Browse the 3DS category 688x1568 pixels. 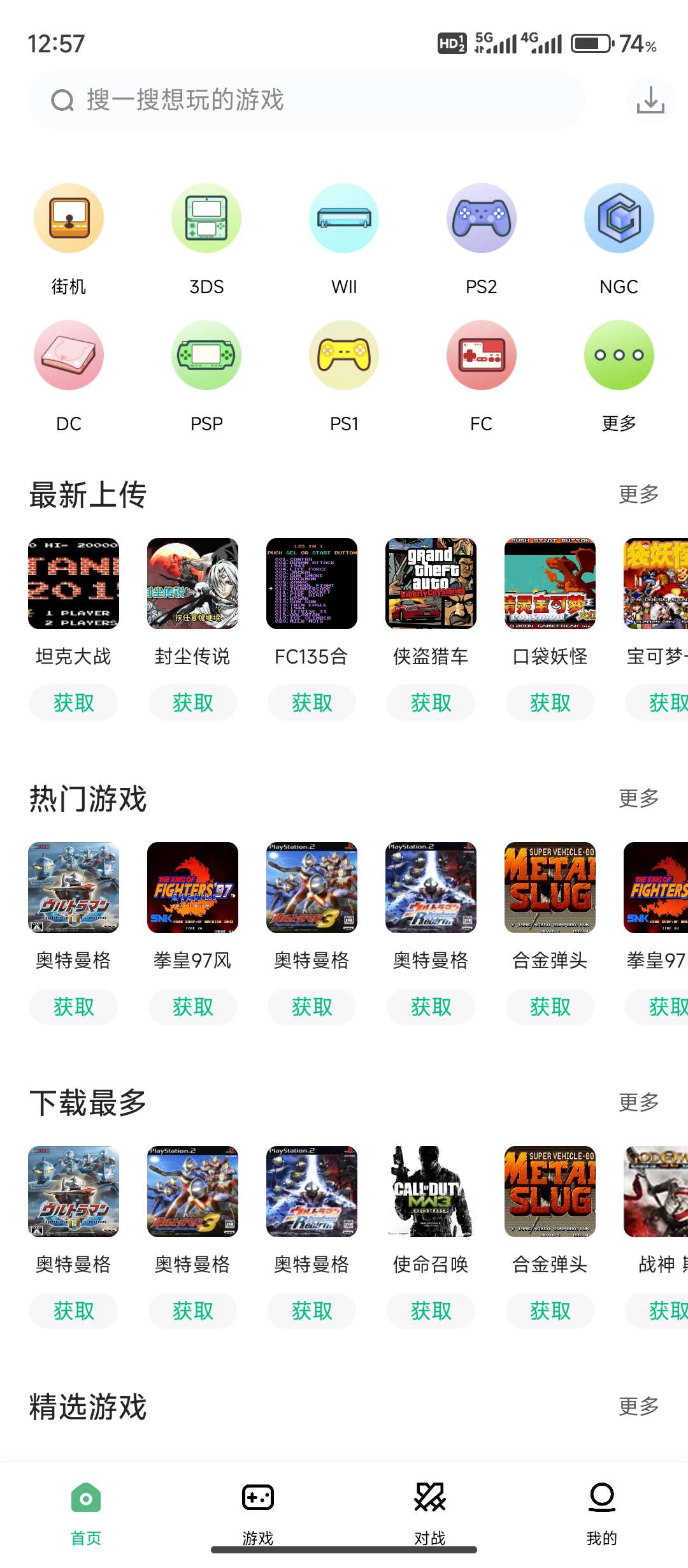(206, 219)
